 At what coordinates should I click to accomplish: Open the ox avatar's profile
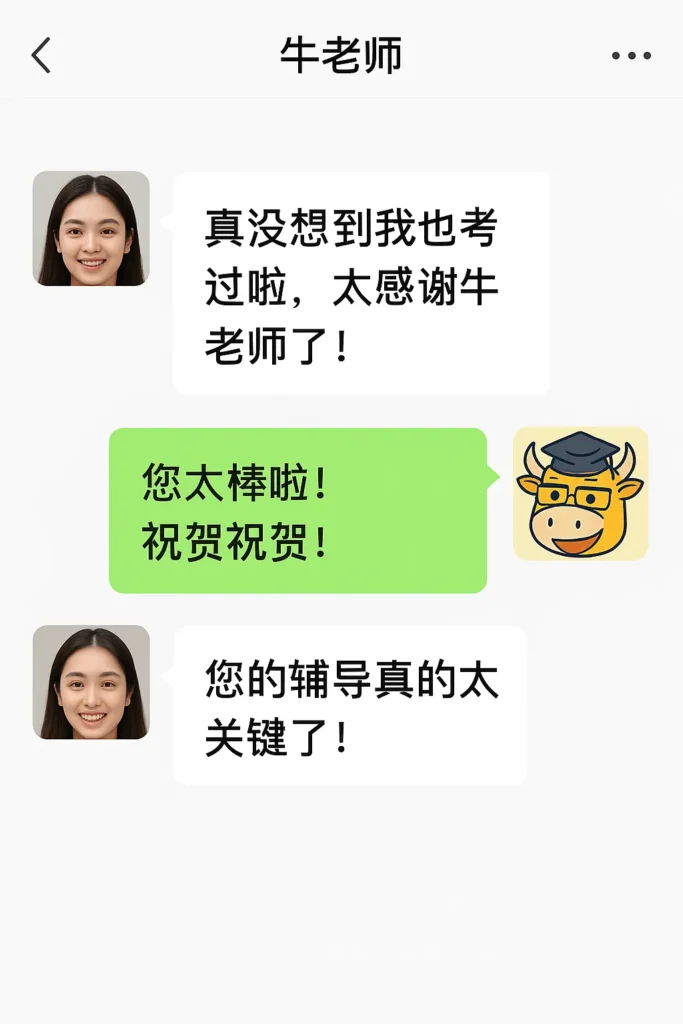(580, 494)
